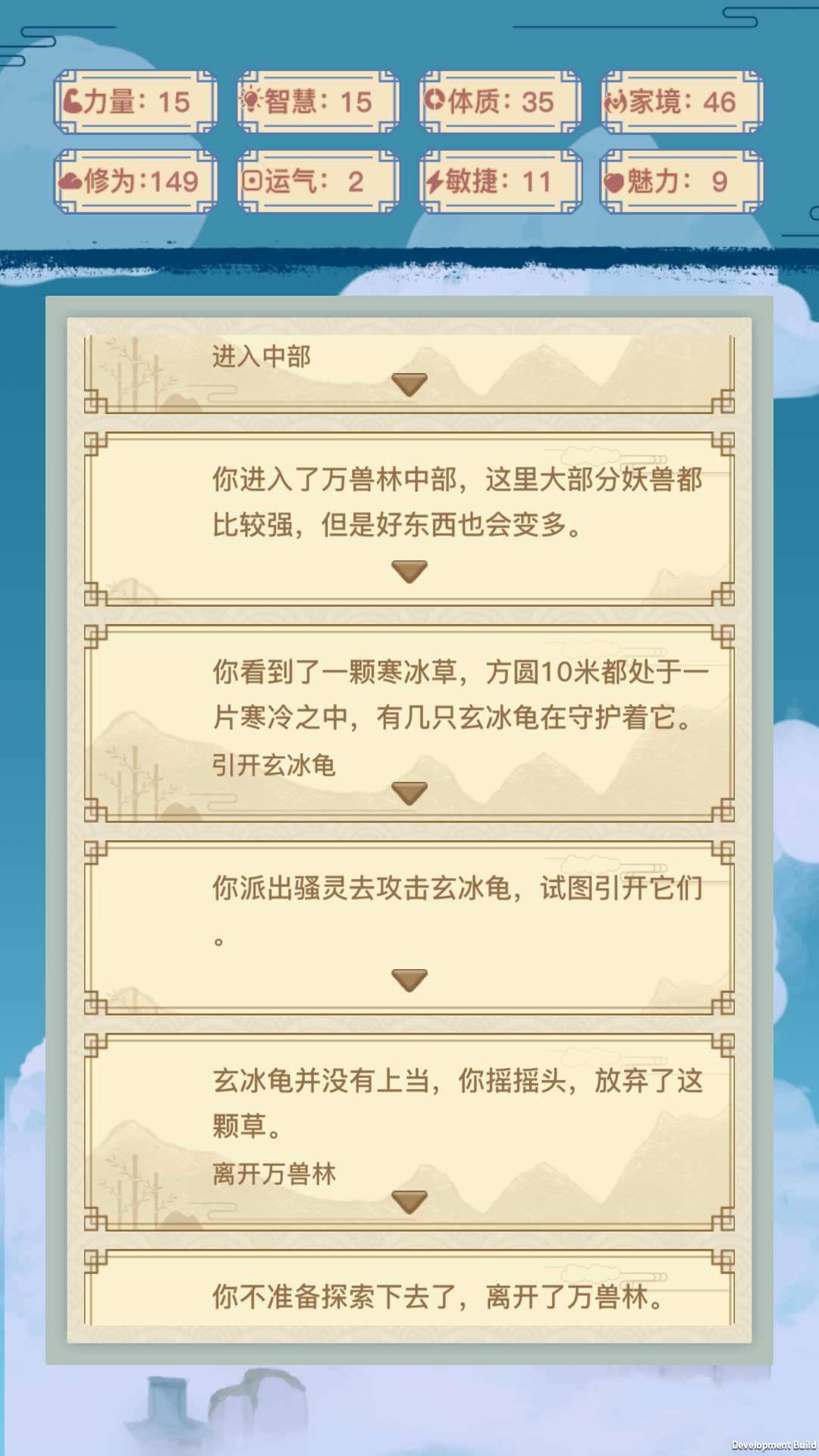Select the 体质 constitution stat icon
The image size is (819, 1456).
[435, 101]
